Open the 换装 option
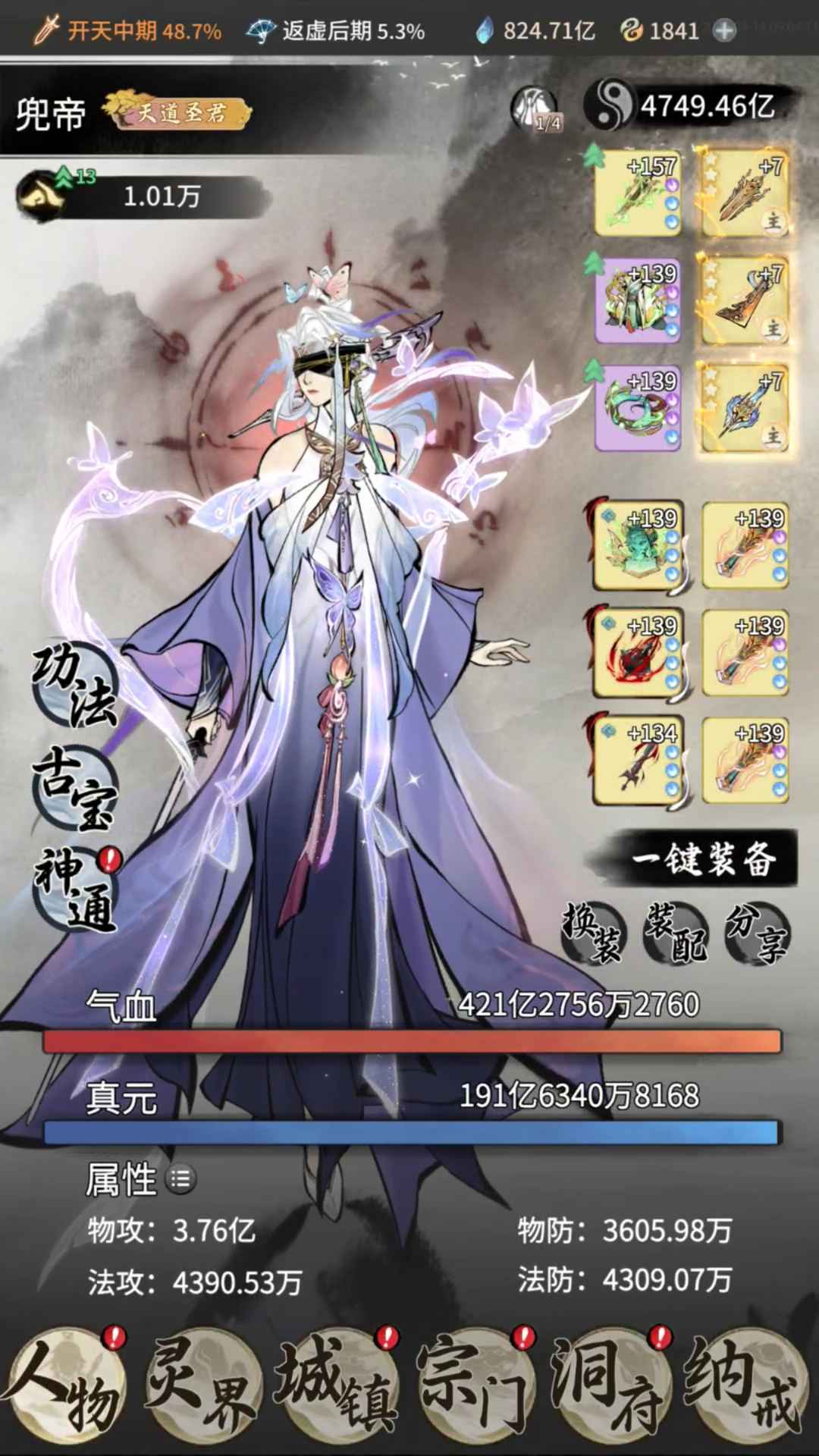 pos(592,934)
